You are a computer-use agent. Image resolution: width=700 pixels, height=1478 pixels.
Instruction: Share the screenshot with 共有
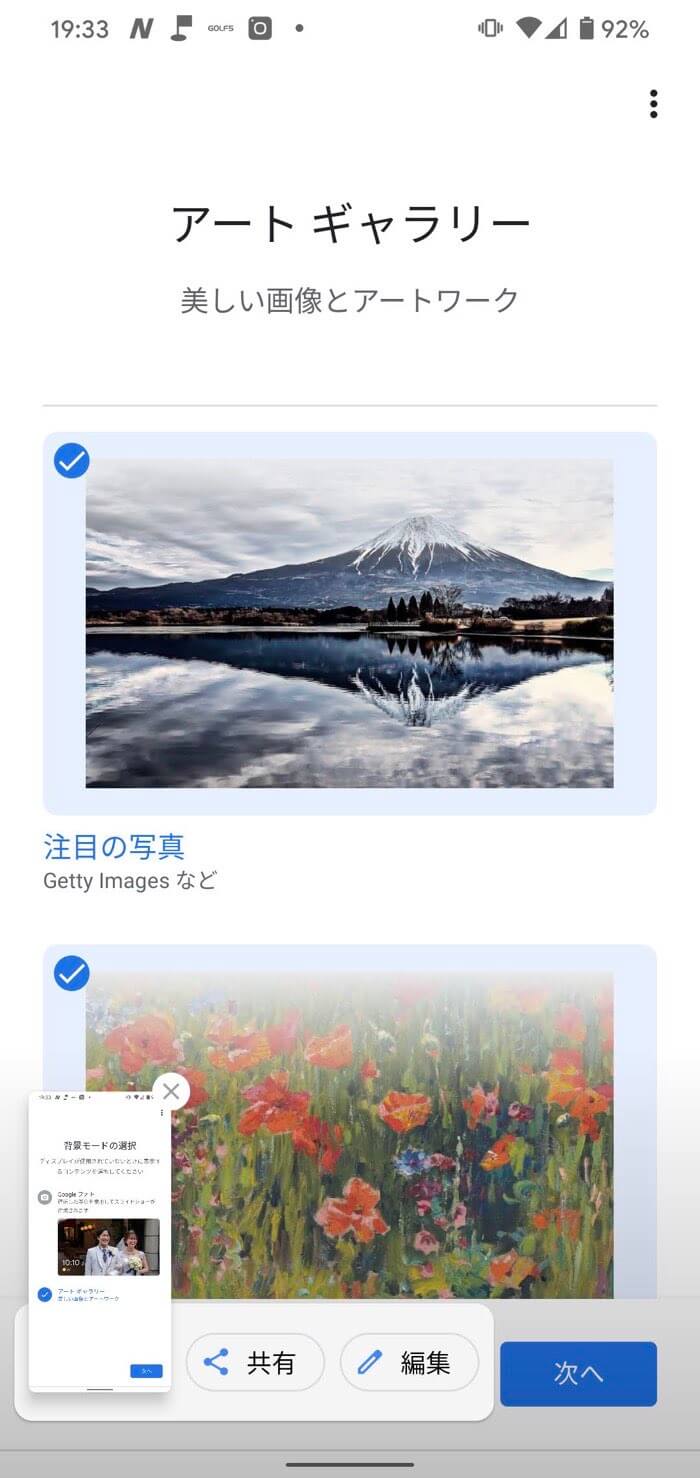click(255, 1362)
